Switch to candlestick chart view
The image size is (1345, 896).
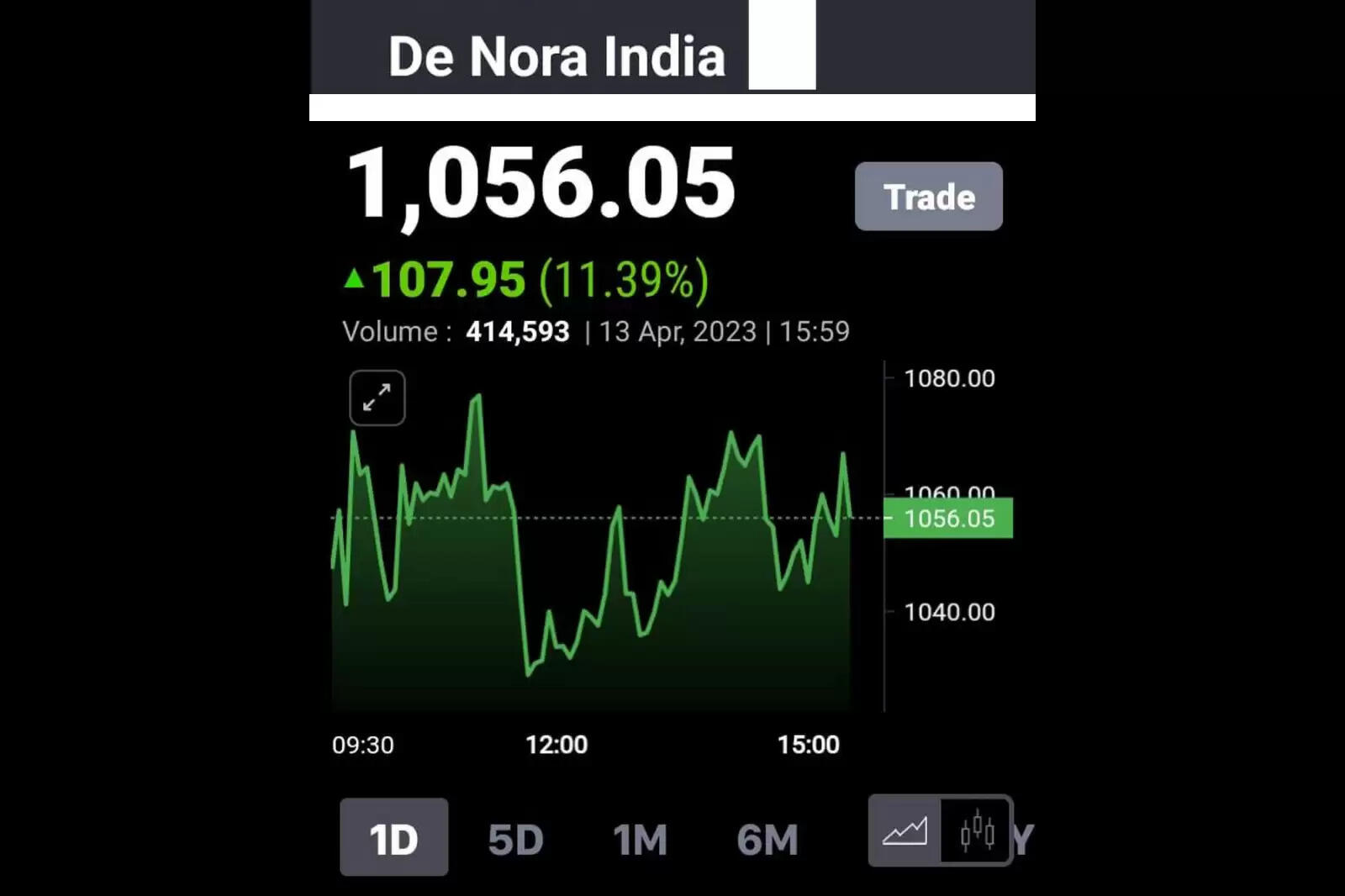point(977,831)
